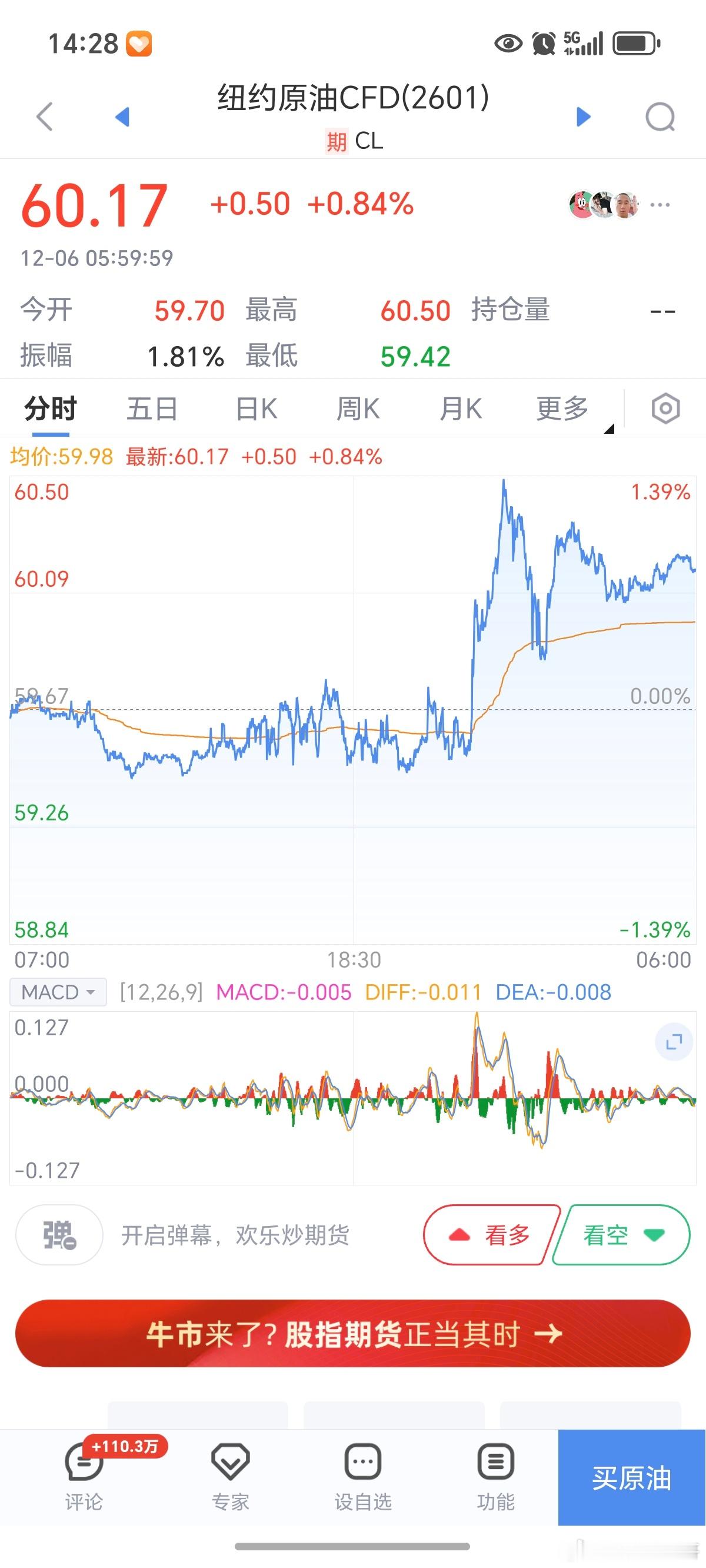Expand the 更多 chart period options

pyautogui.click(x=562, y=408)
